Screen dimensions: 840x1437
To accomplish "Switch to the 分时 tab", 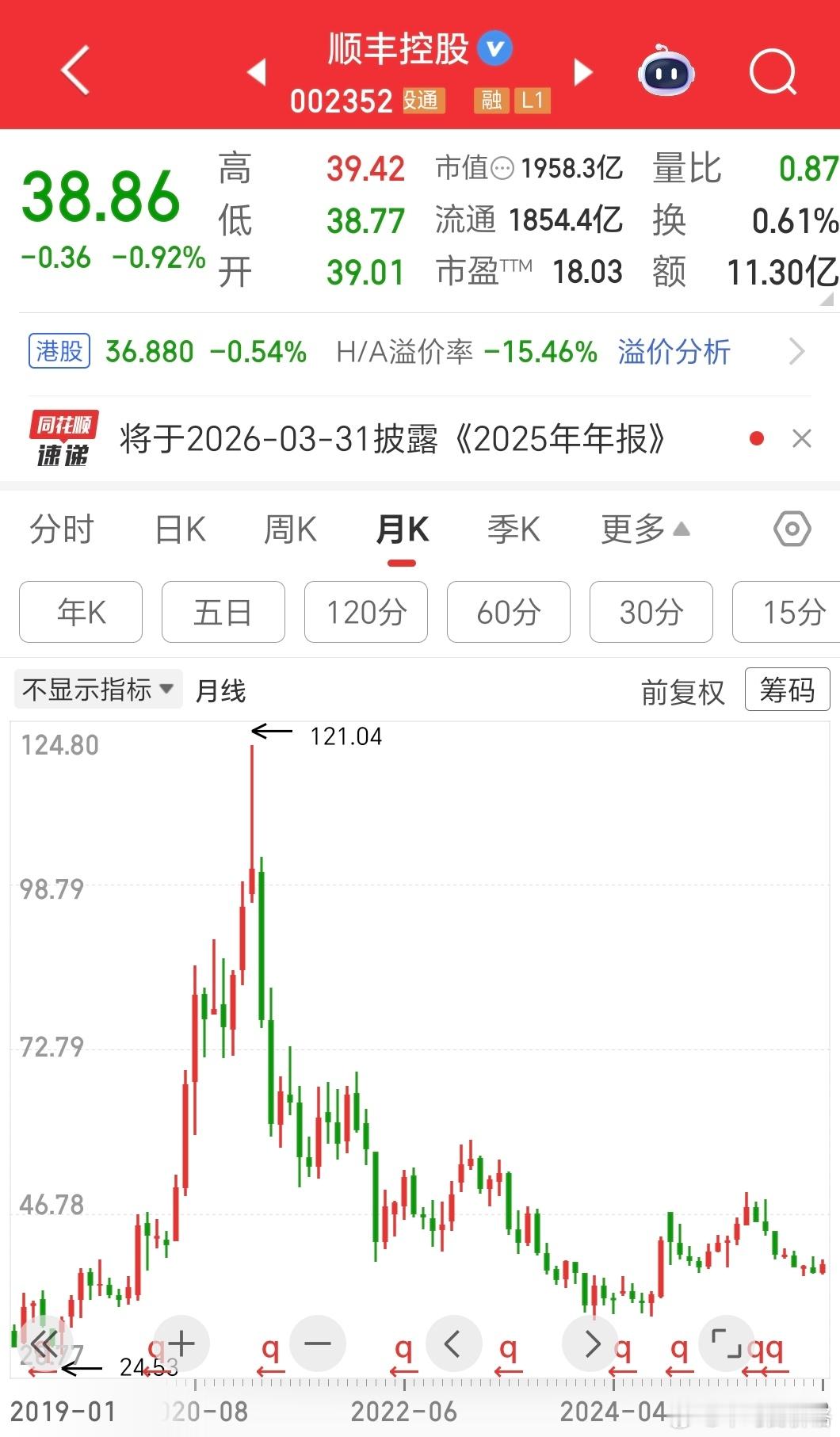I will (x=62, y=529).
